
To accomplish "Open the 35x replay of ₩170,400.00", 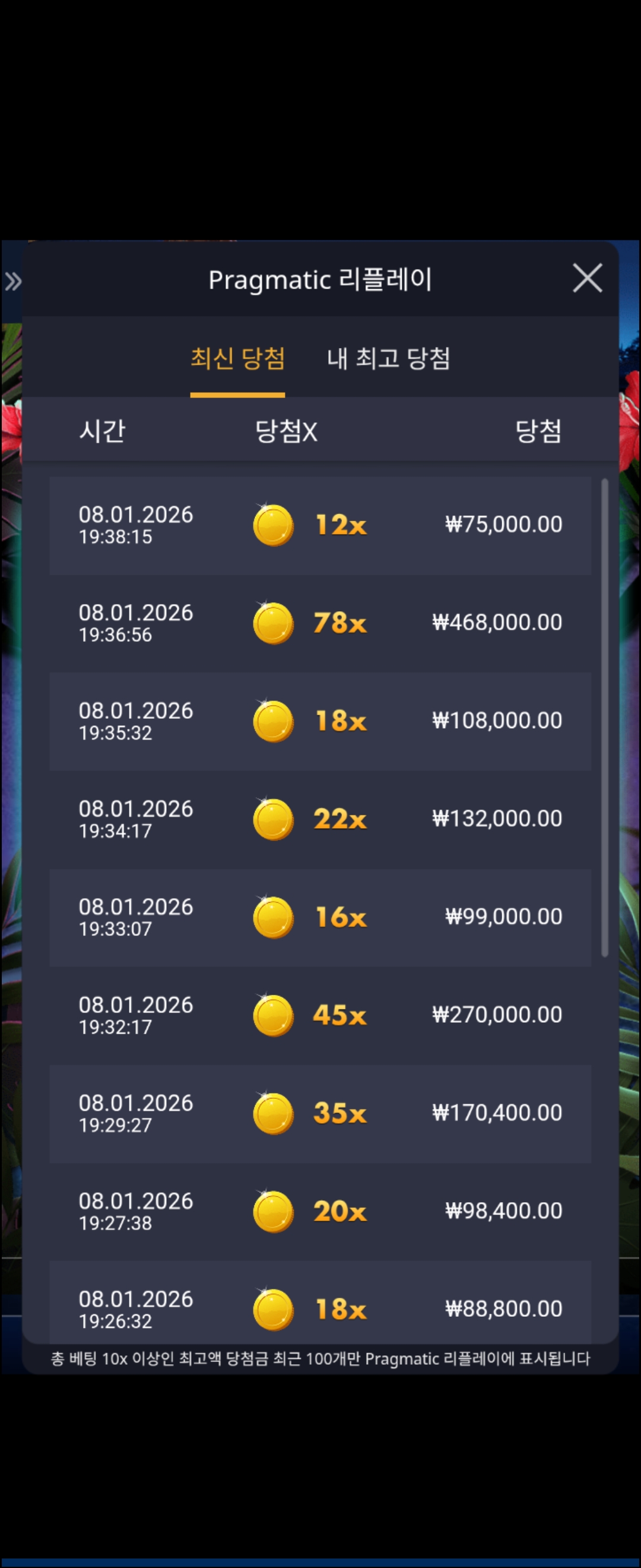I will pyautogui.click(x=320, y=1113).
